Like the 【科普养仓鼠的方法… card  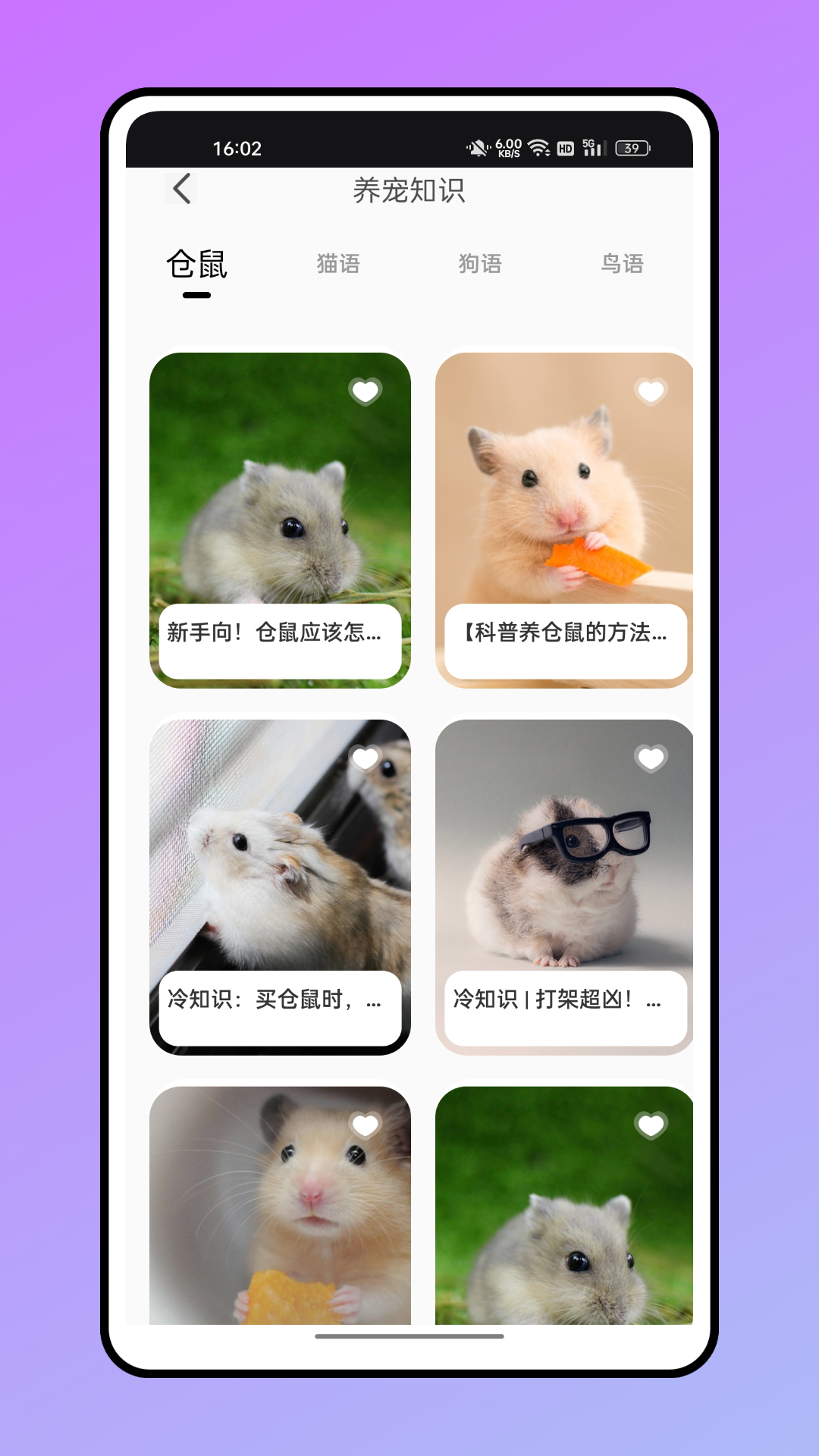[x=651, y=391]
